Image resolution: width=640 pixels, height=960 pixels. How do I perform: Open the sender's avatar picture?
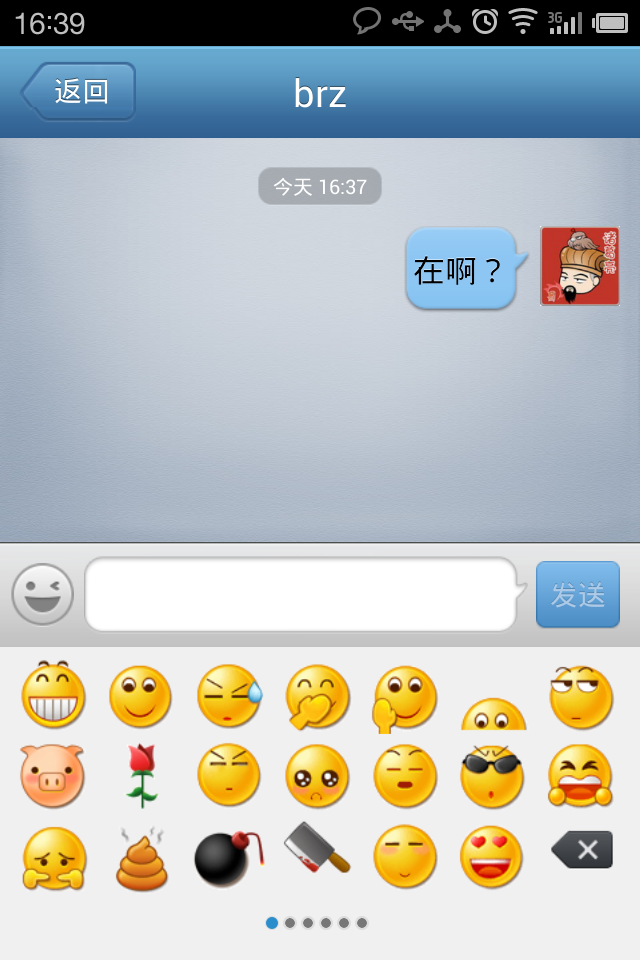point(580,266)
